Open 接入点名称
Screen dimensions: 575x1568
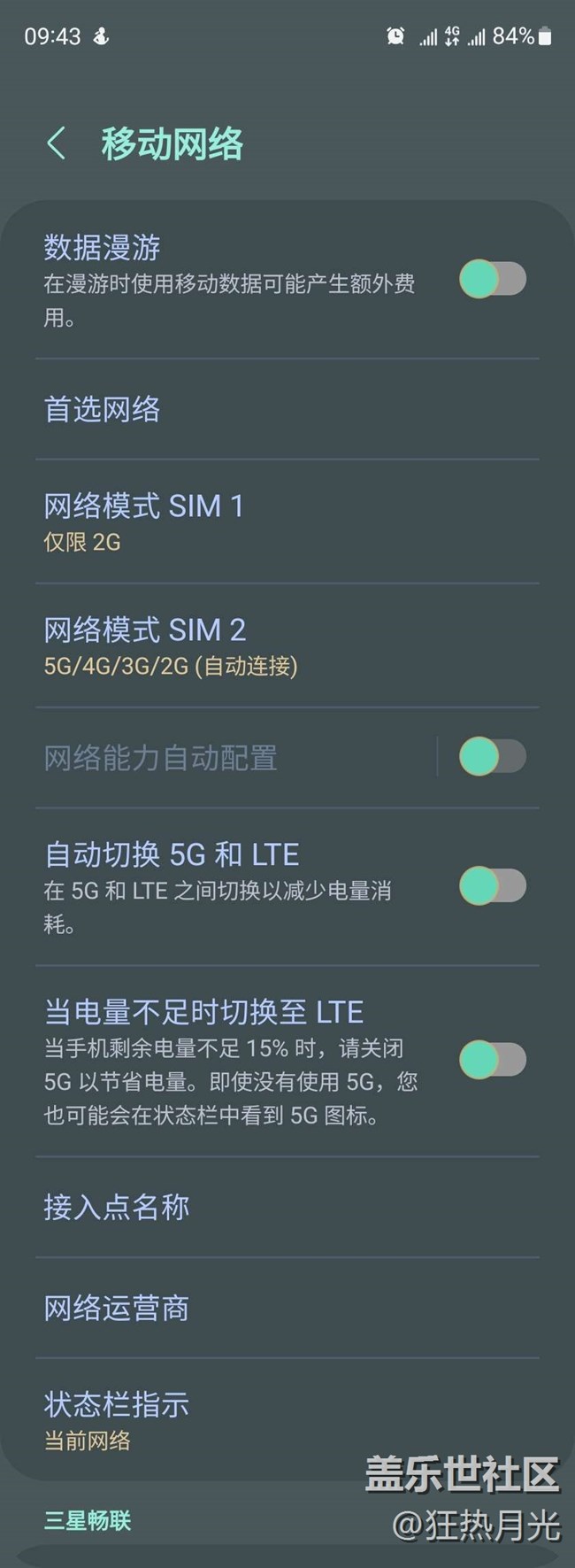(x=287, y=1207)
